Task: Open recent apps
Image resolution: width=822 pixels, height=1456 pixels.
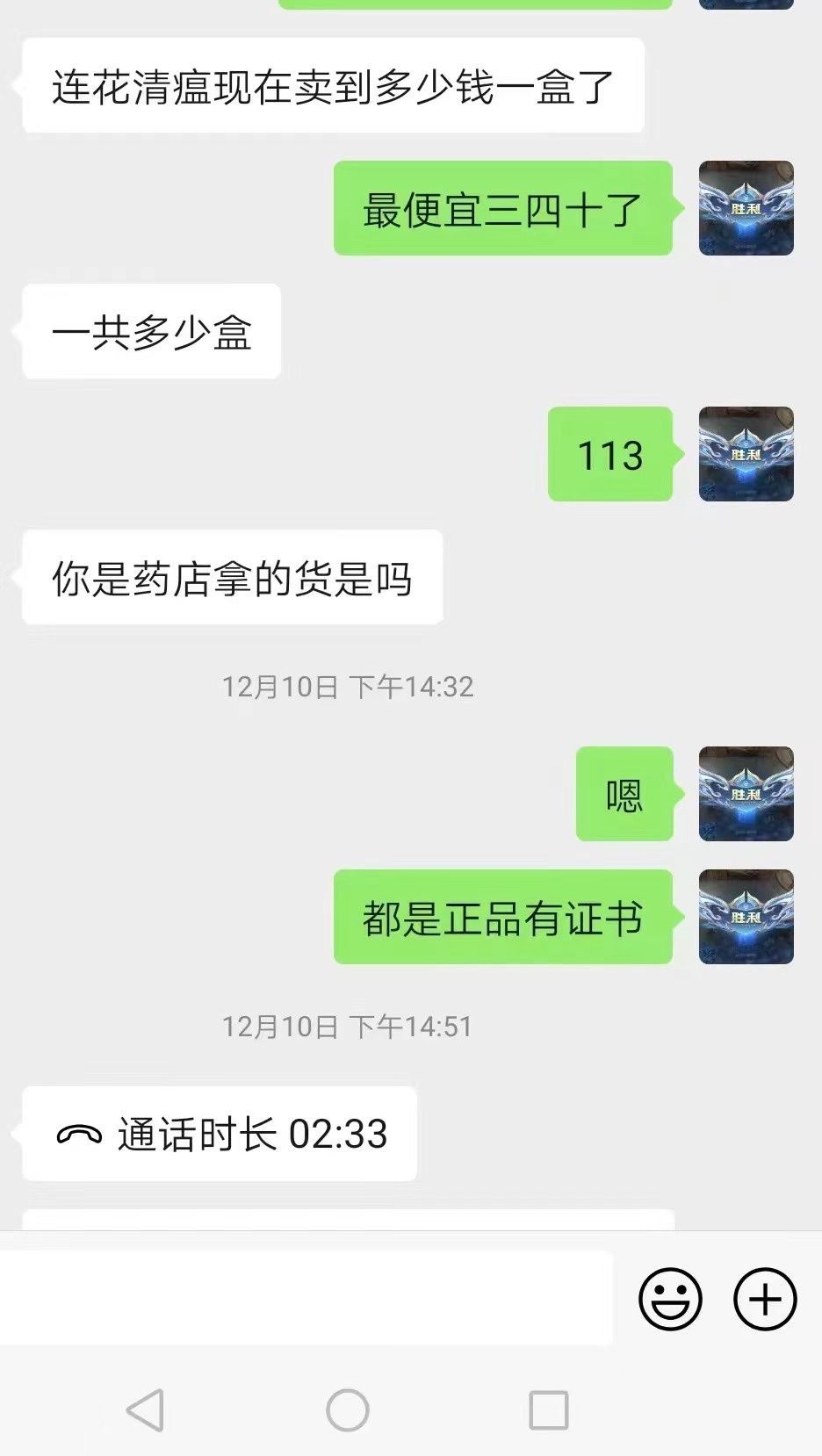Action: point(549,1410)
